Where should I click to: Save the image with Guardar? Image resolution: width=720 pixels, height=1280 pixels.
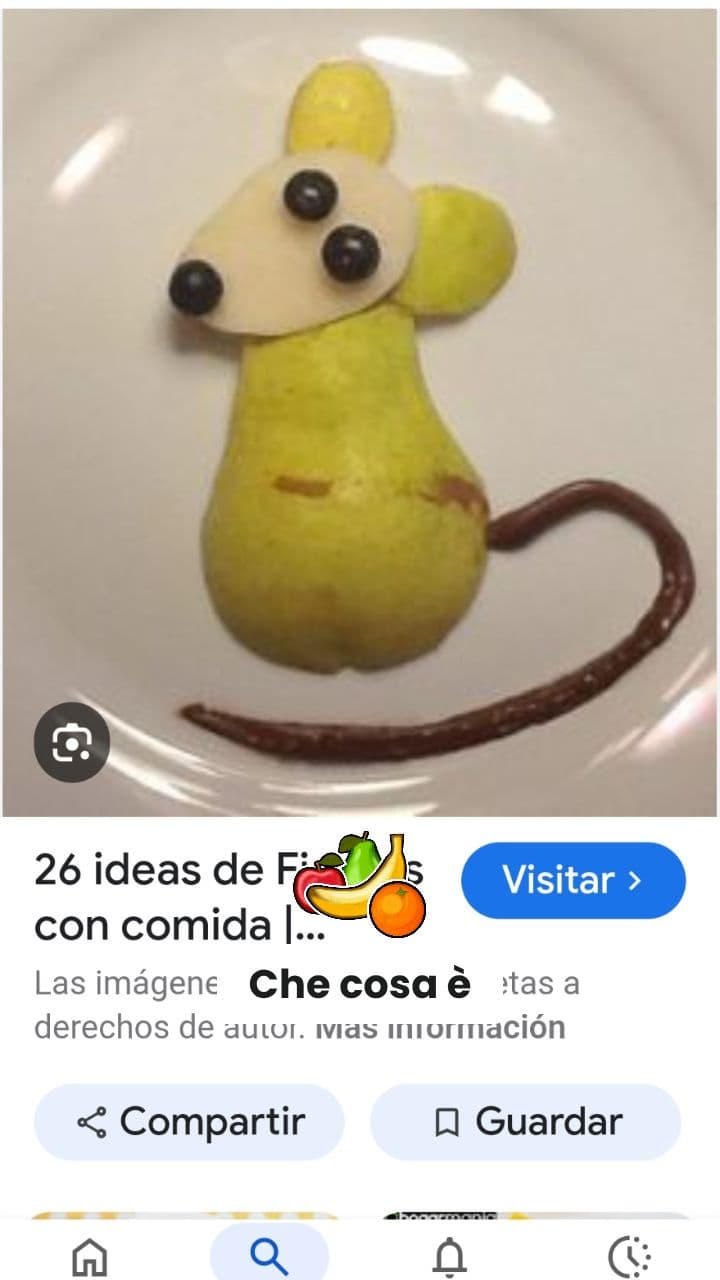526,1122
